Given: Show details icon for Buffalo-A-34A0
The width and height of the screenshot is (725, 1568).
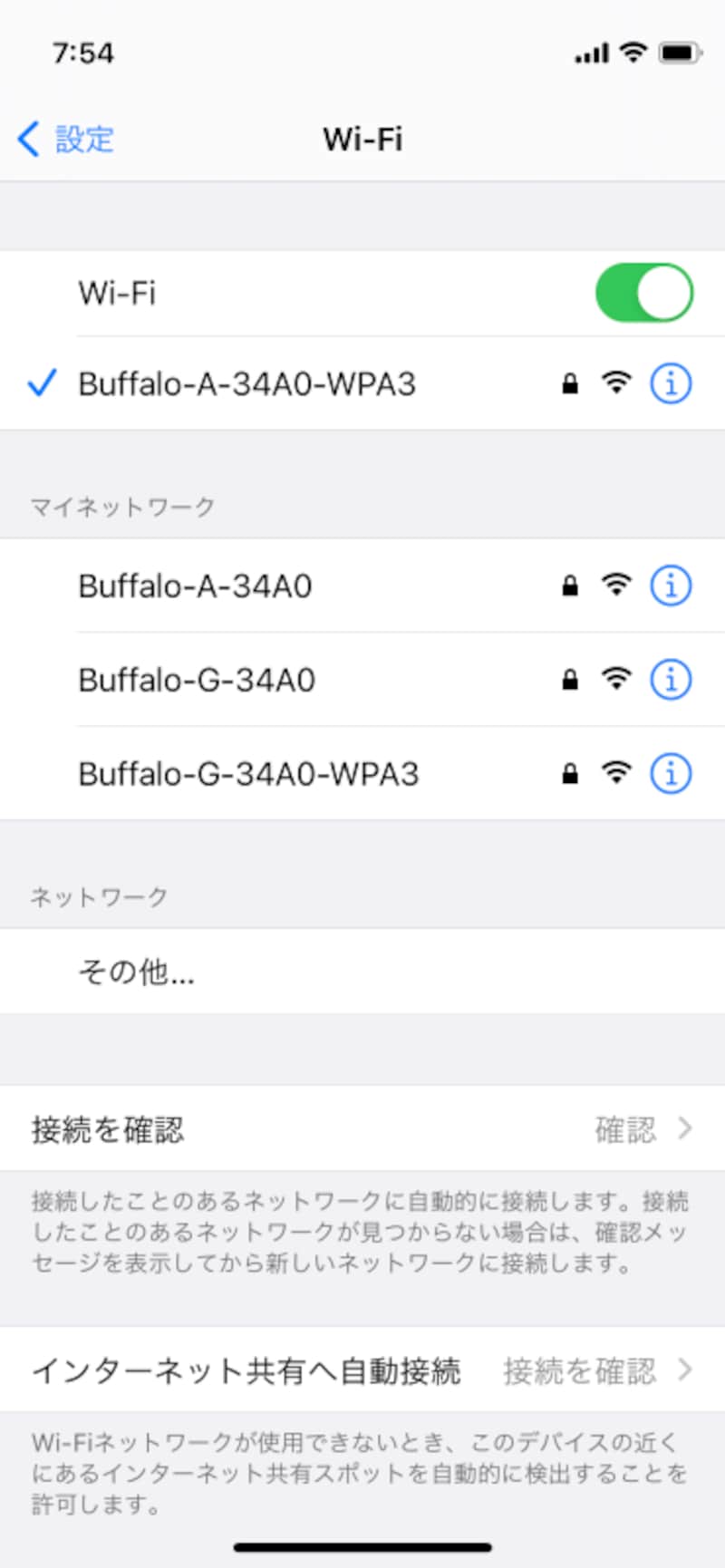Looking at the screenshot, I should pyautogui.click(x=671, y=586).
